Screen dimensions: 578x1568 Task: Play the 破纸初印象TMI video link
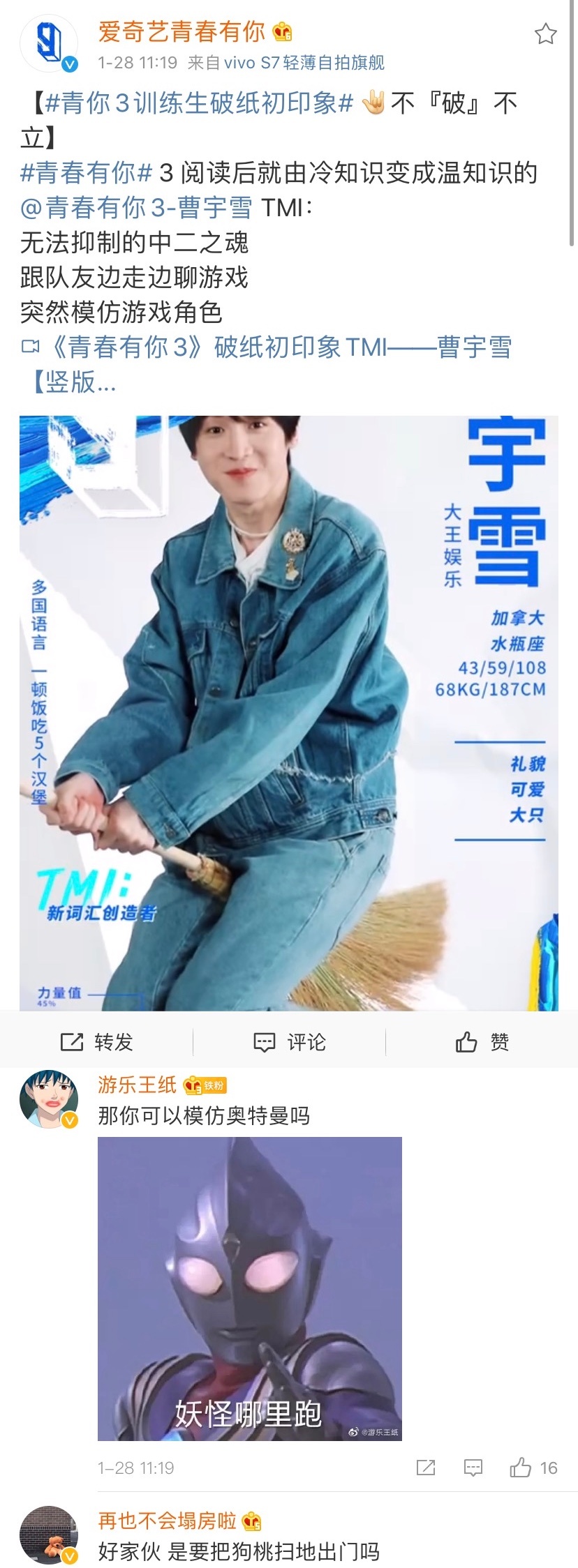[279, 347]
